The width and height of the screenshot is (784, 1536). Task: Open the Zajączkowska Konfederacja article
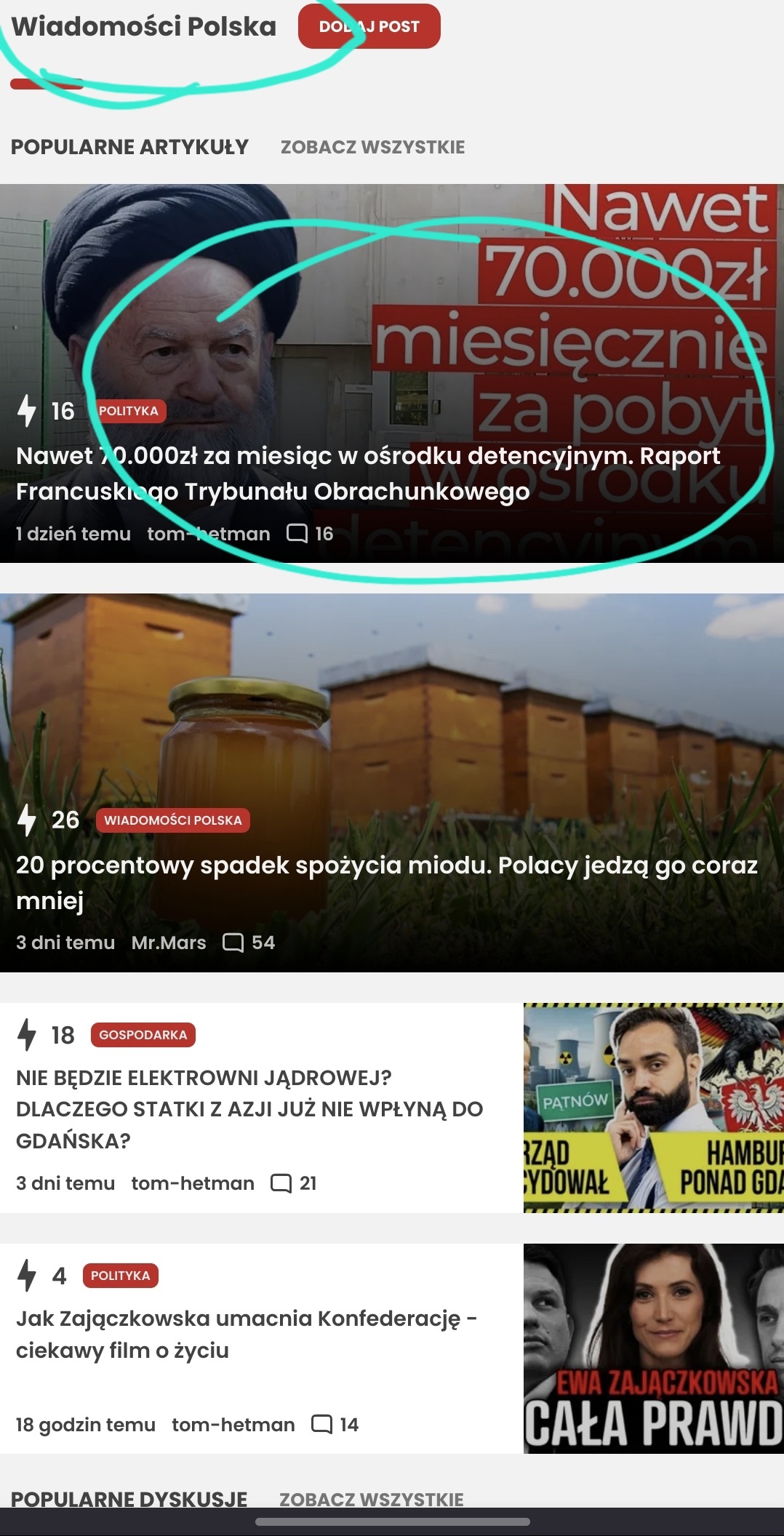[246, 1334]
